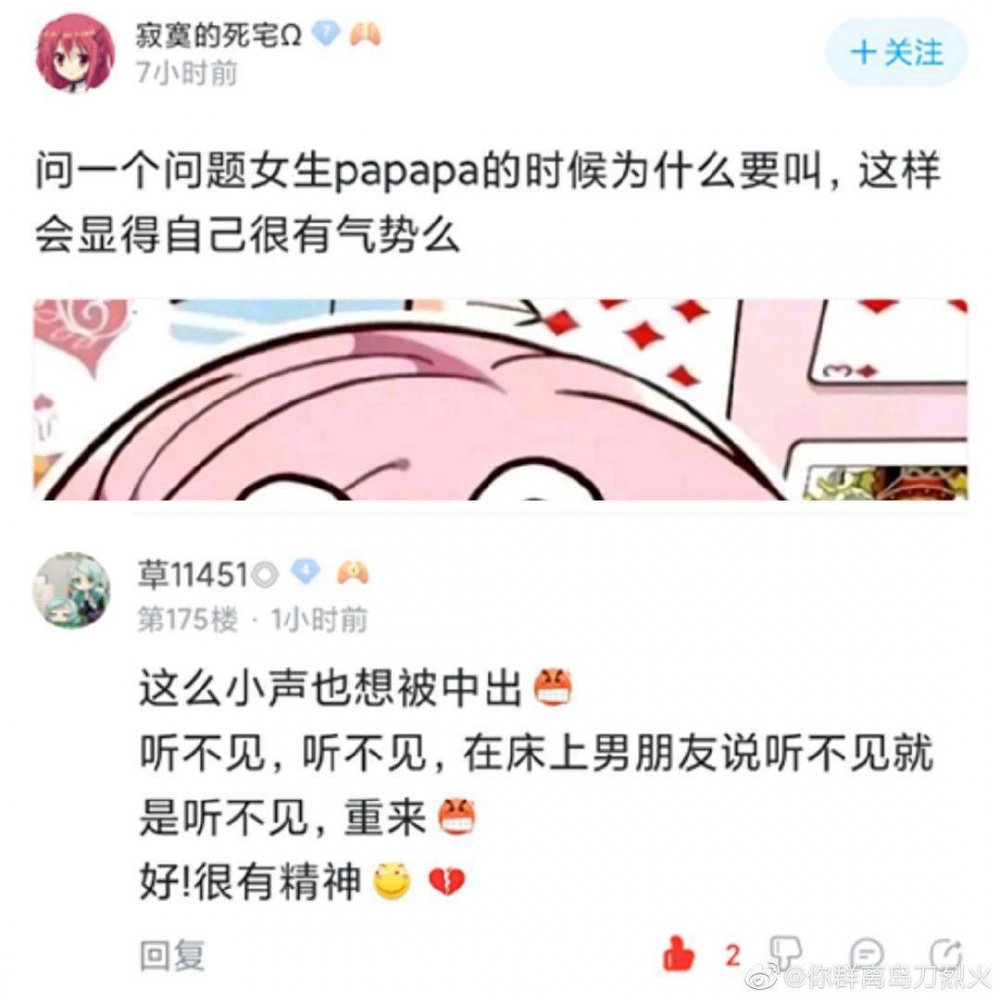This screenshot has height=1000, width=1000.
Task: Open the pink cartoon image in the post
Action: (500, 399)
